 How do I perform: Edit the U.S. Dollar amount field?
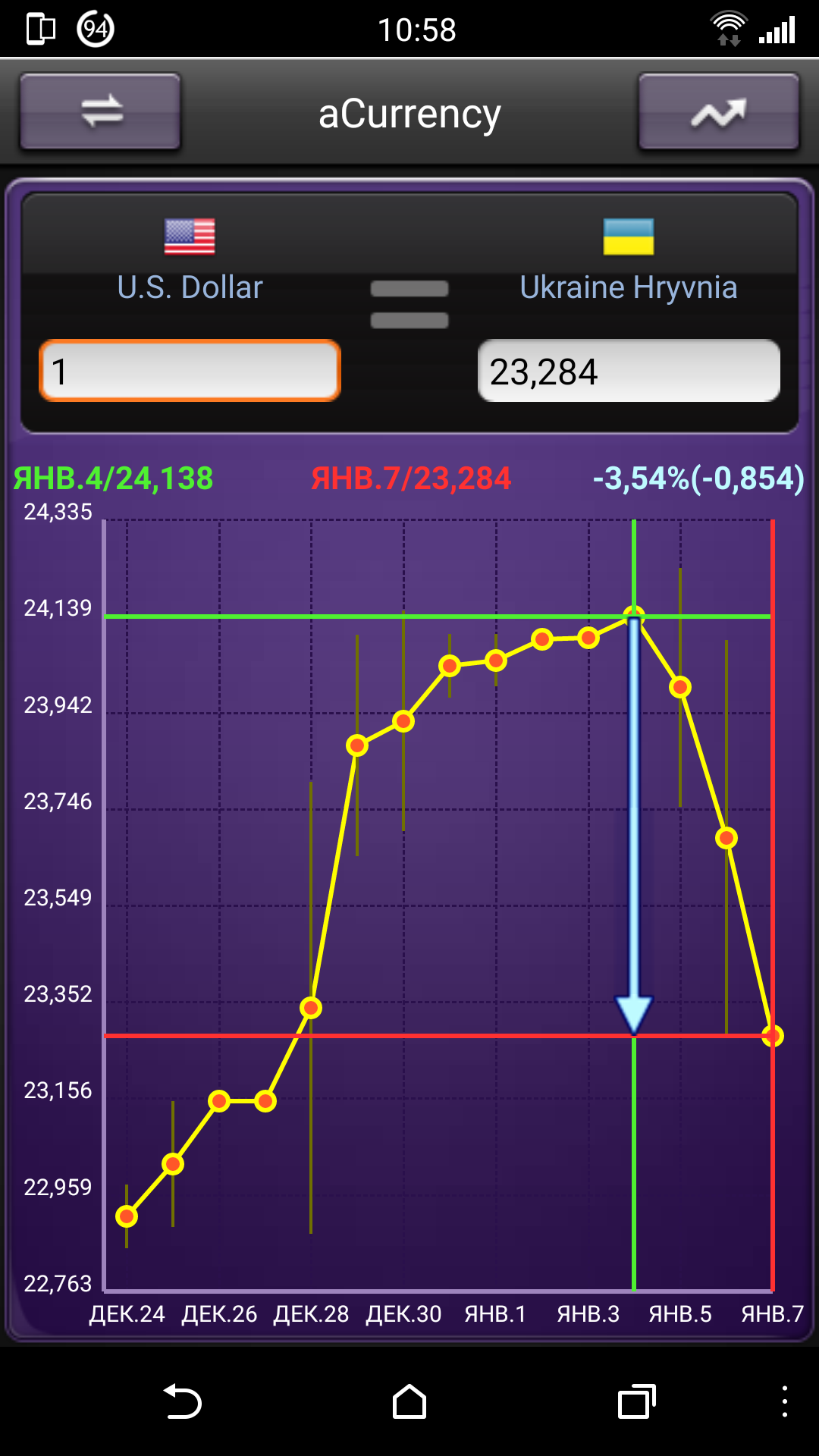tap(190, 371)
